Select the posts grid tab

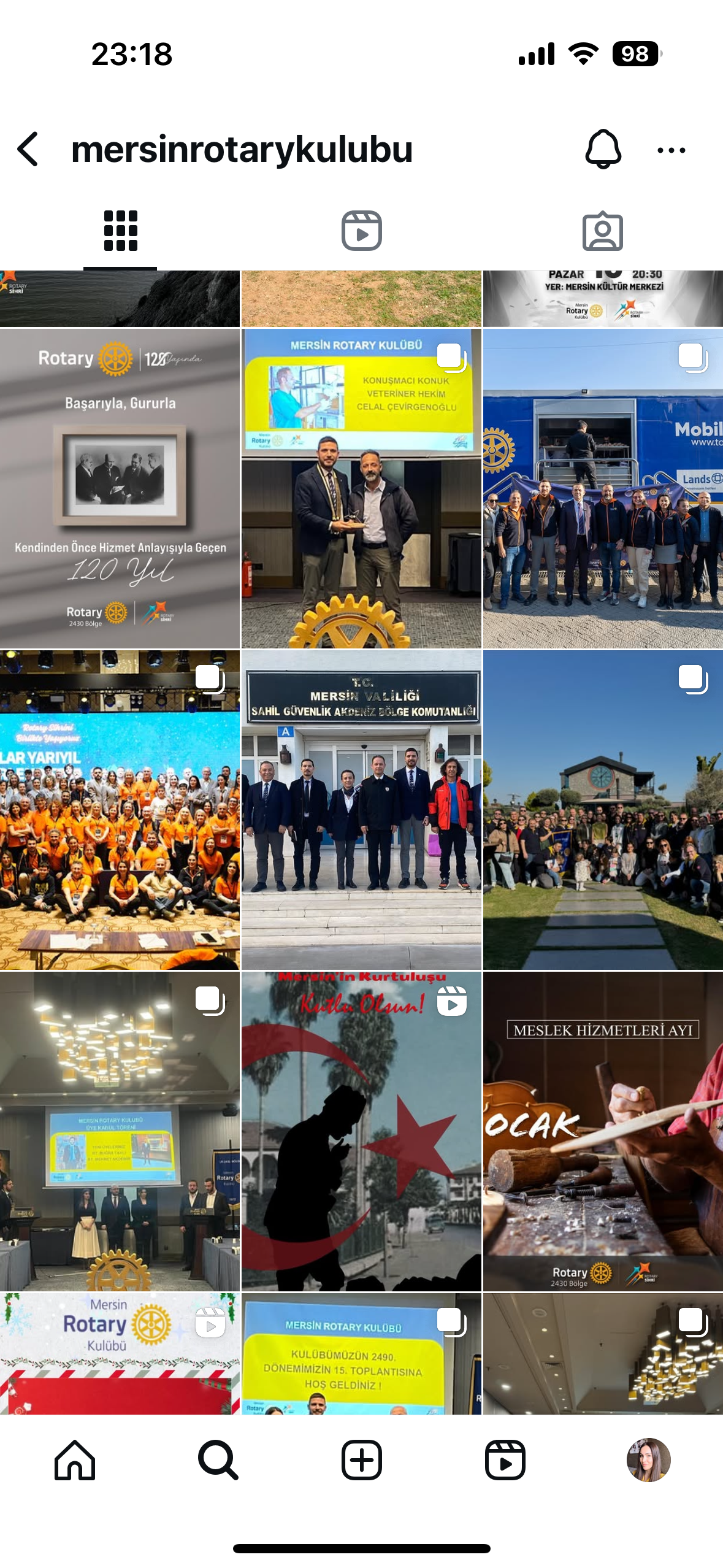pyautogui.click(x=120, y=231)
